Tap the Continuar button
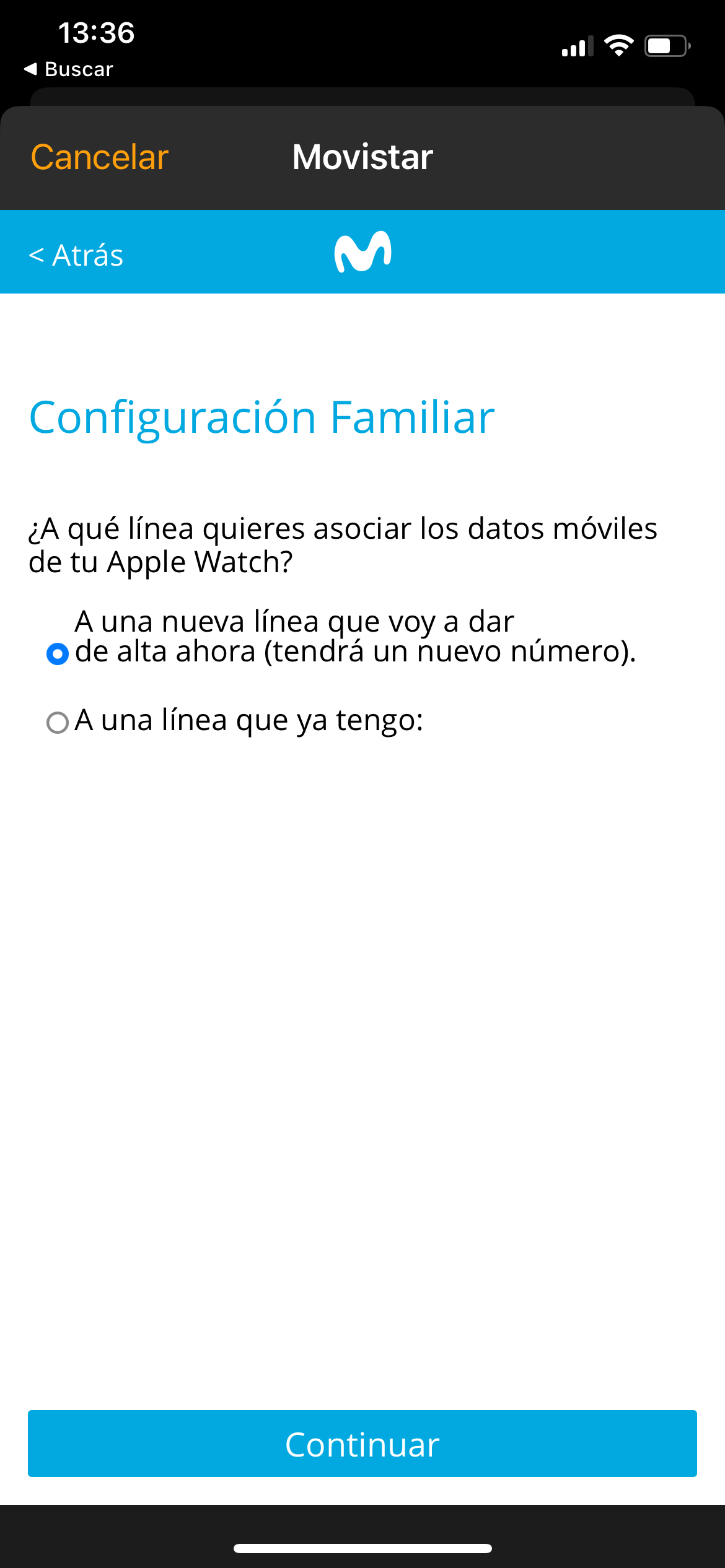Image resolution: width=725 pixels, height=1568 pixels. (362, 1444)
